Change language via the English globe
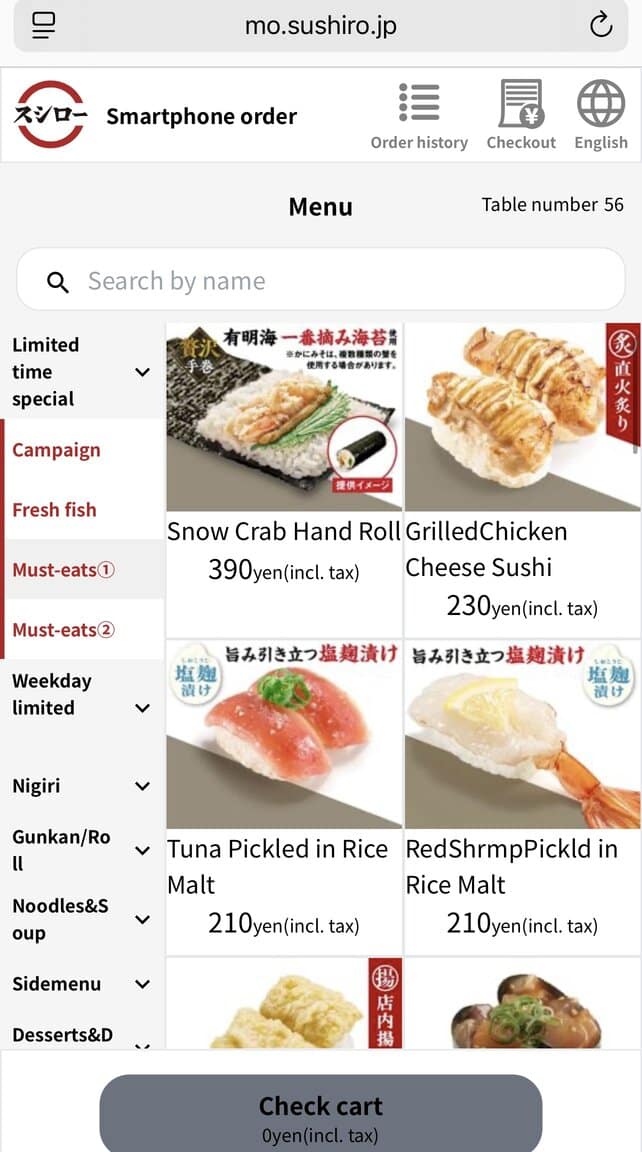Viewport: 642px width, 1152px height. (x=601, y=116)
